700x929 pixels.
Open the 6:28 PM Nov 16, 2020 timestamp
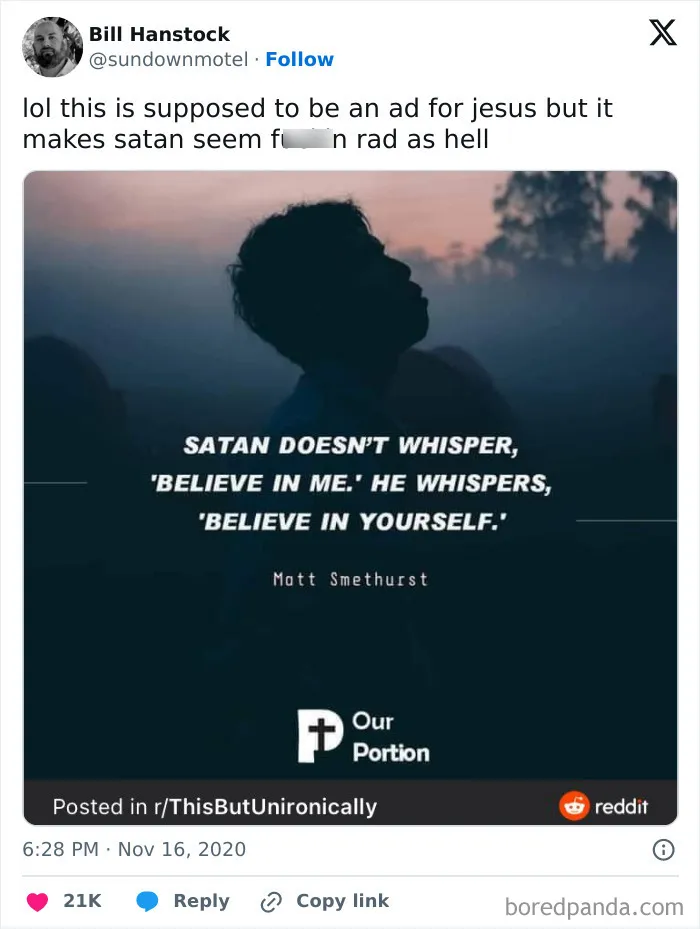(134, 850)
